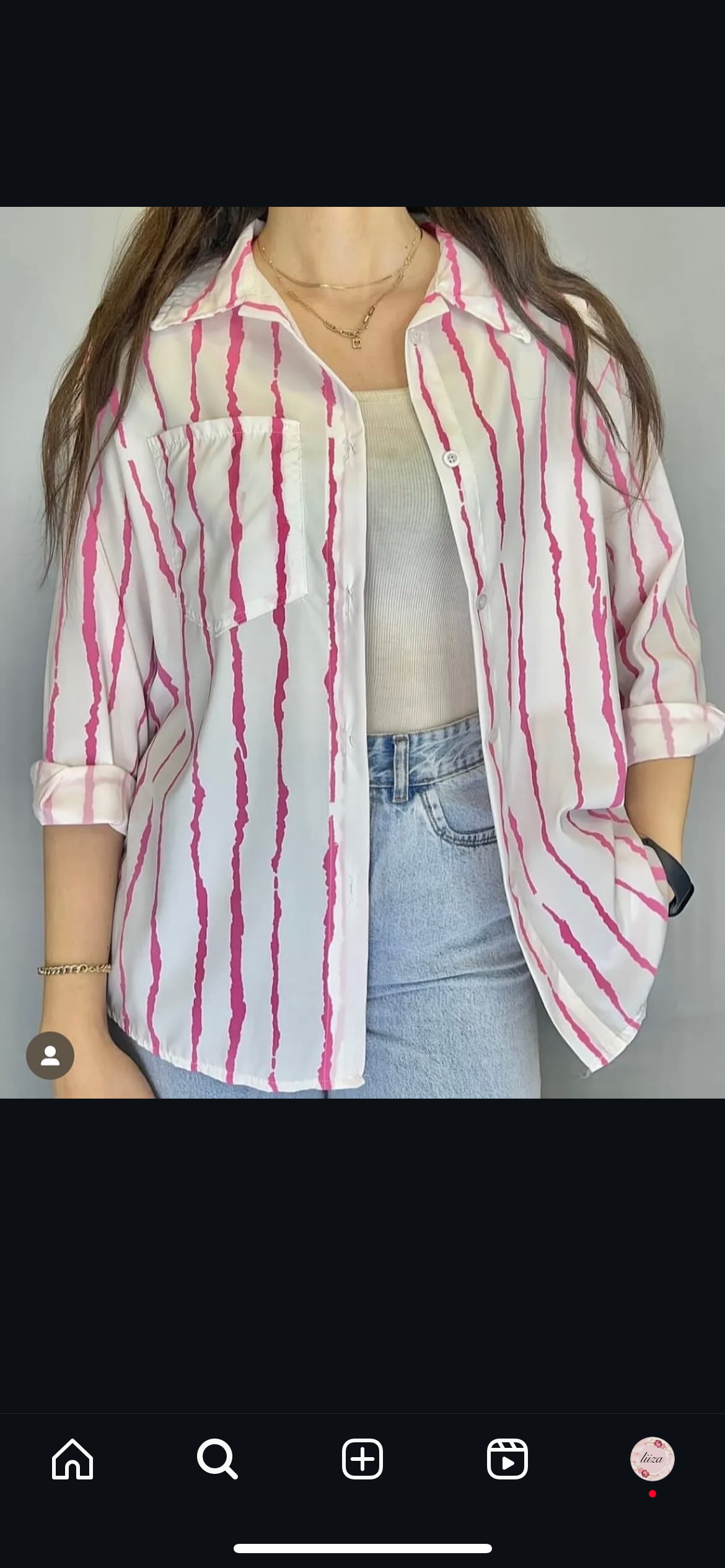
Task: Open the liiza profile tab
Action: point(652,1459)
